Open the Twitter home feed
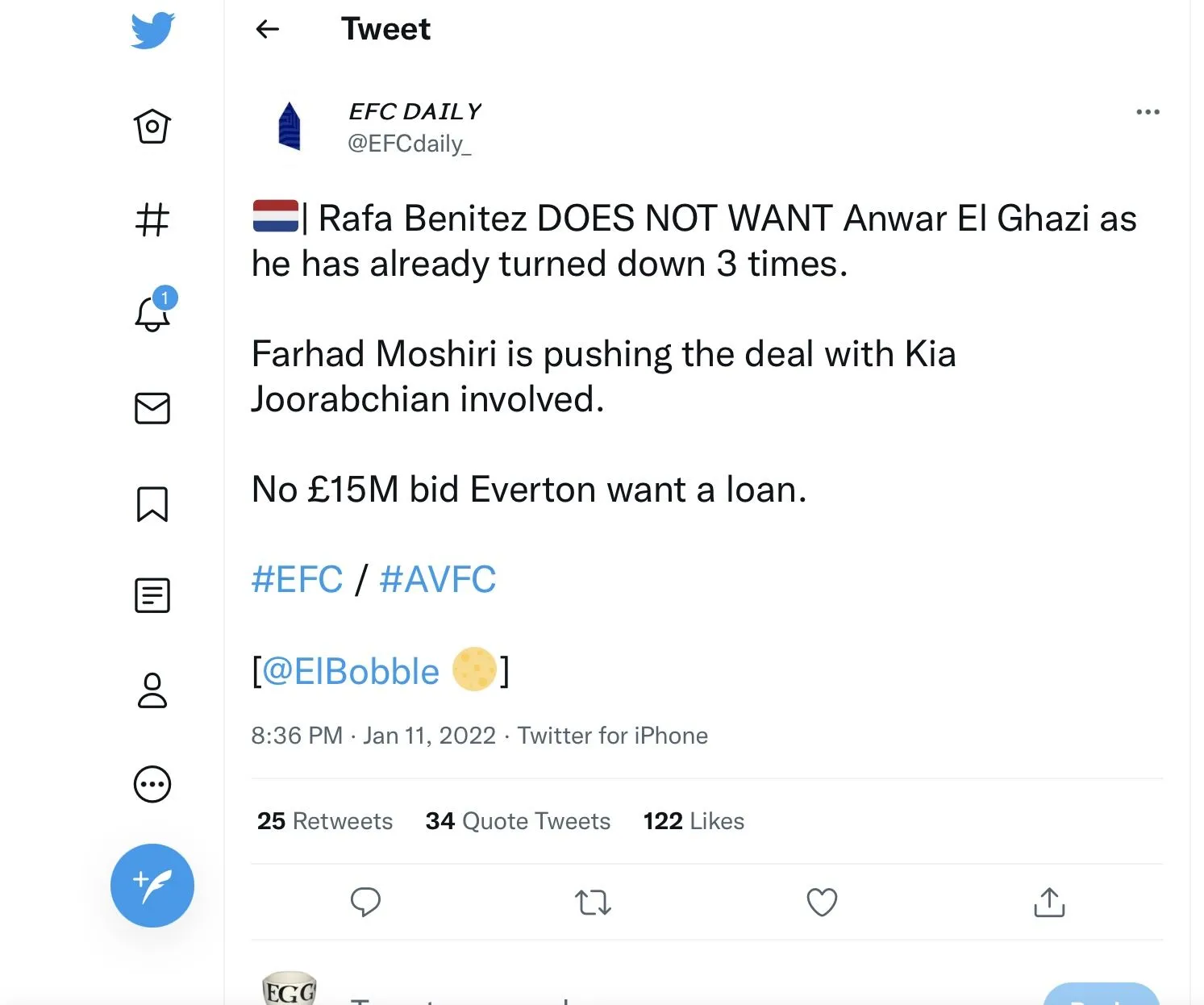1204x1005 pixels. click(x=152, y=127)
